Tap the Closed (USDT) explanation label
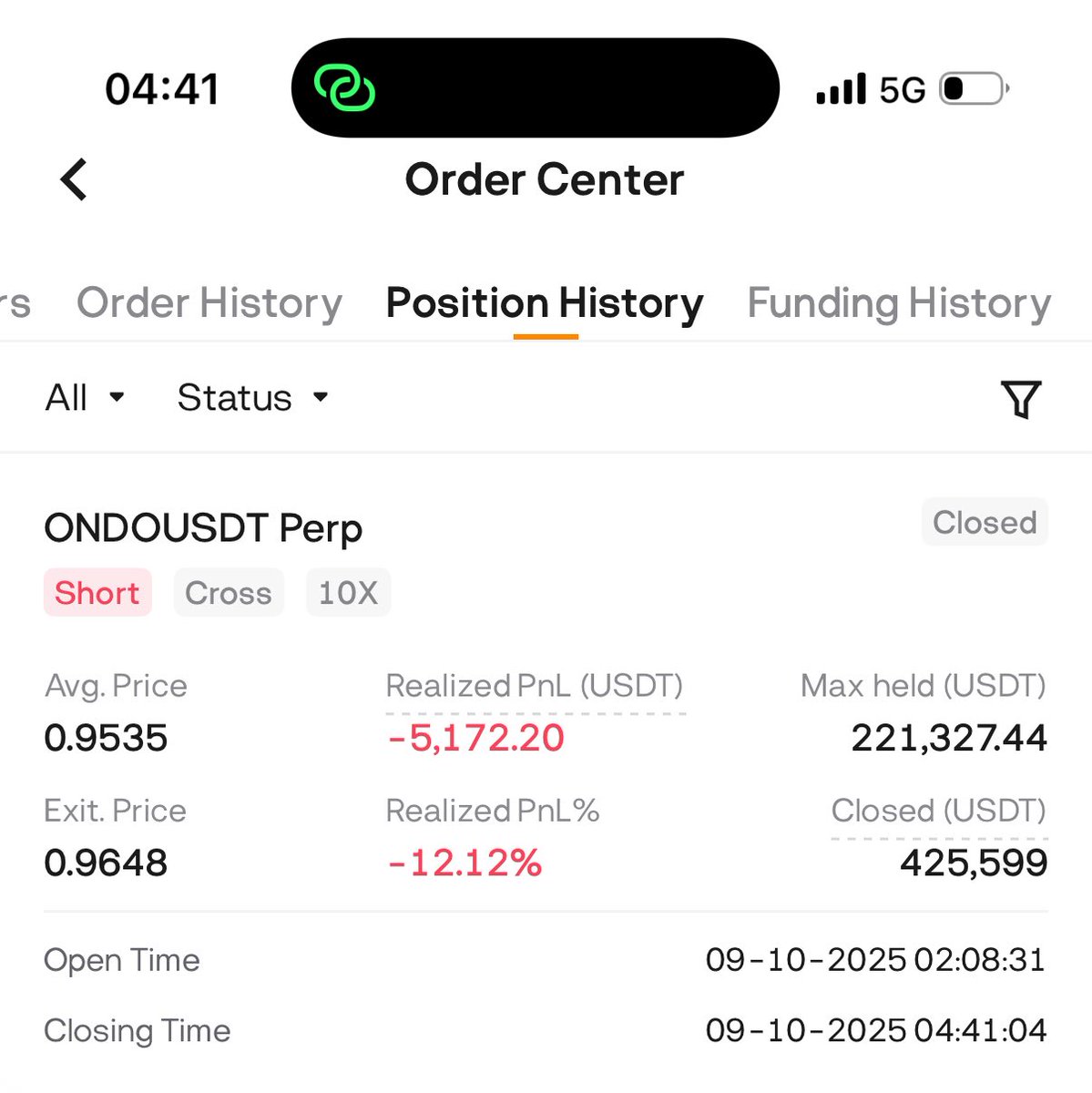The height and width of the screenshot is (1093, 1092). pos(939,811)
